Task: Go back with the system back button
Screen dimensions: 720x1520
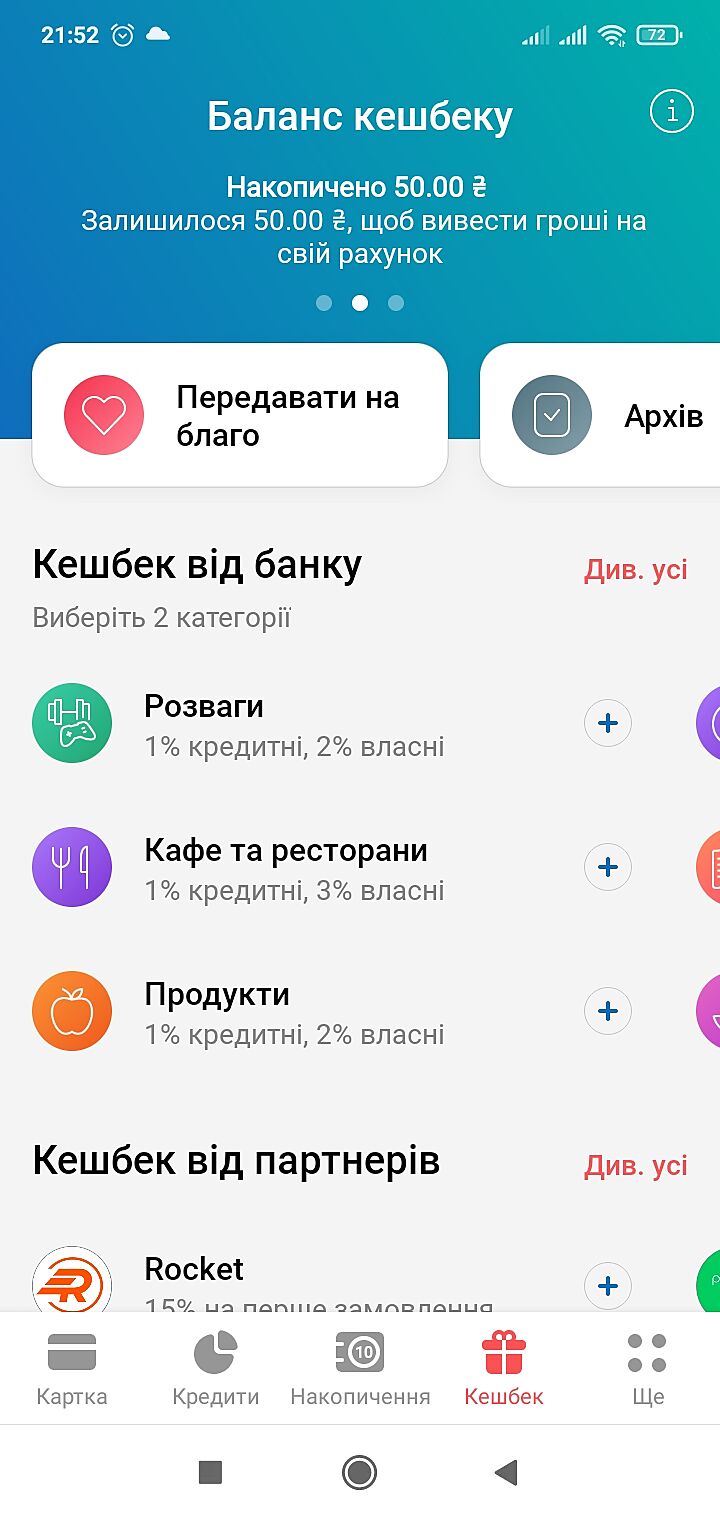Action: pyautogui.click(x=506, y=1472)
